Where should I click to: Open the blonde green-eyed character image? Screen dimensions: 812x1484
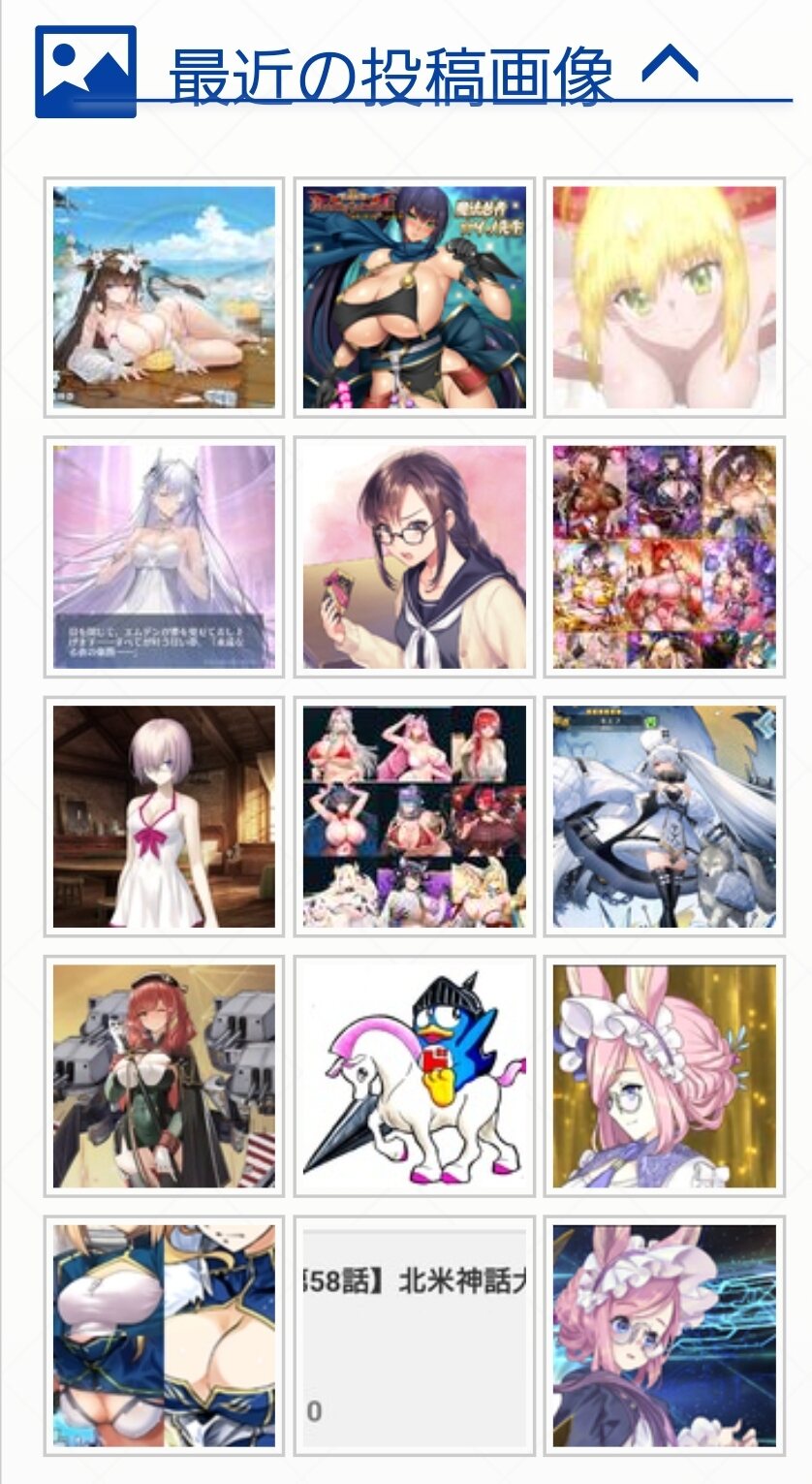[x=665, y=298]
